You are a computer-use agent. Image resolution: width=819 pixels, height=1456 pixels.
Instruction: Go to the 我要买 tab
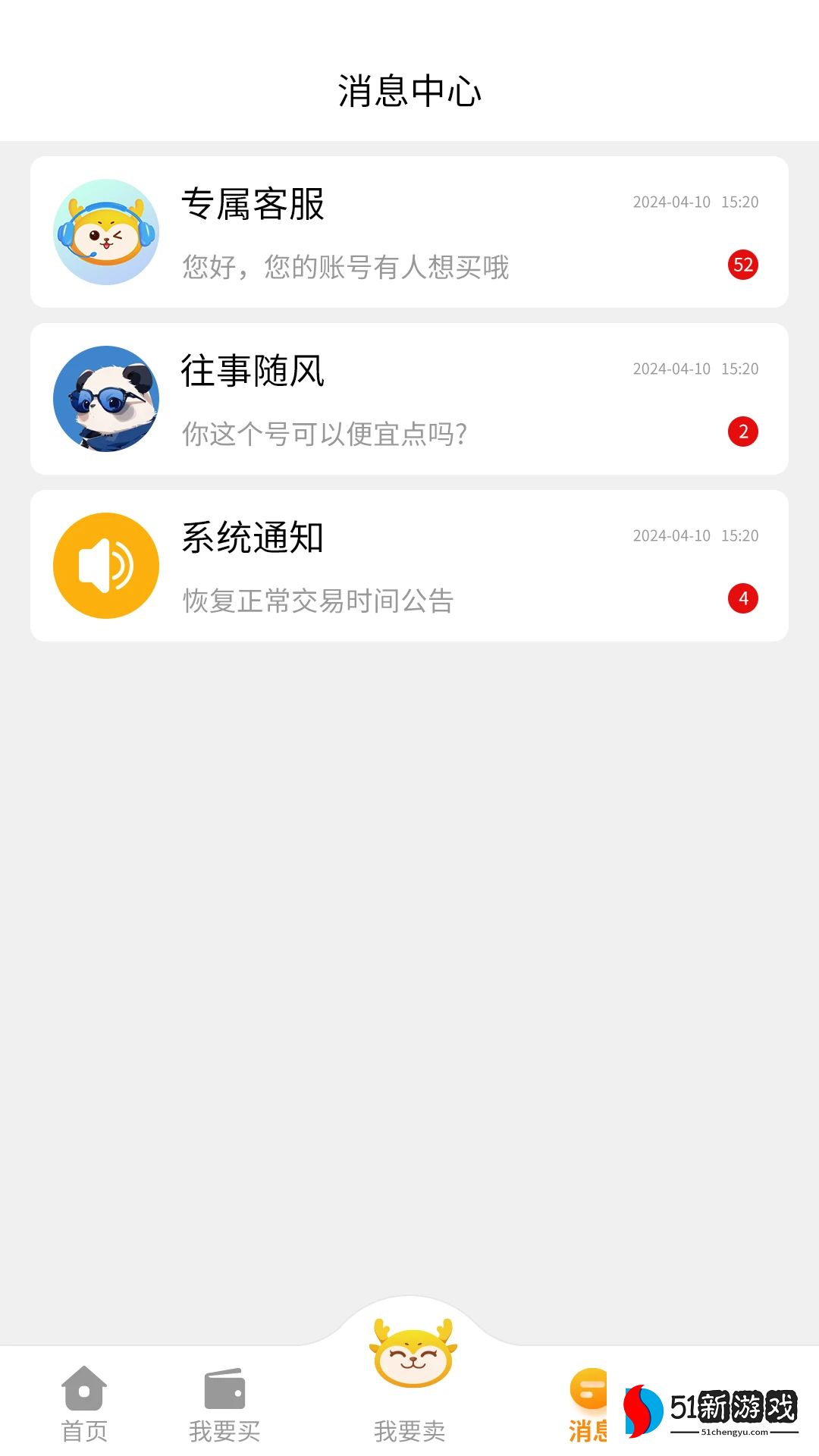tap(224, 1404)
